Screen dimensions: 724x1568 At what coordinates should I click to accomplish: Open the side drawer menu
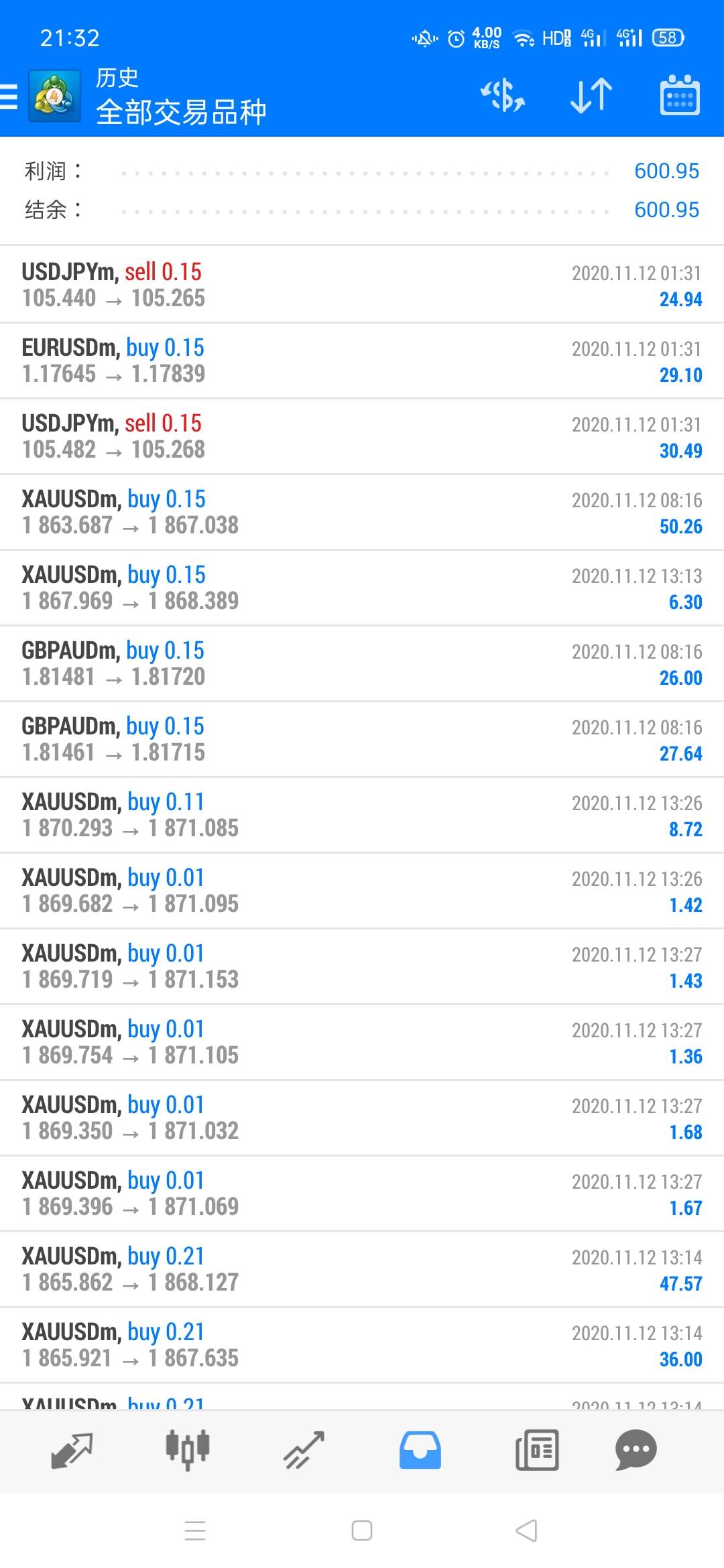(9, 96)
